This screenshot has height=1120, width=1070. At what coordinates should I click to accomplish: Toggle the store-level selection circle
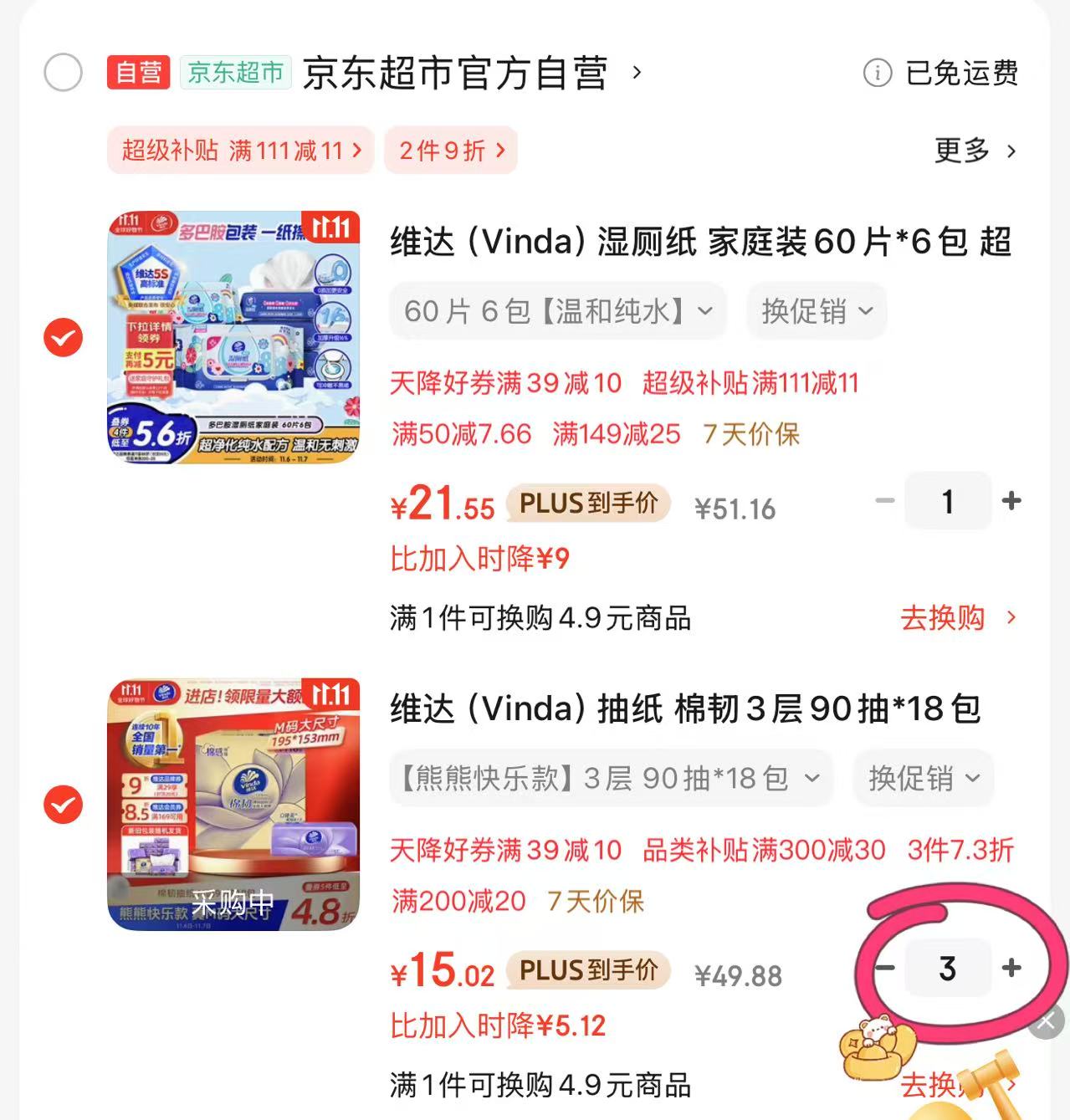tap(62, 74)
